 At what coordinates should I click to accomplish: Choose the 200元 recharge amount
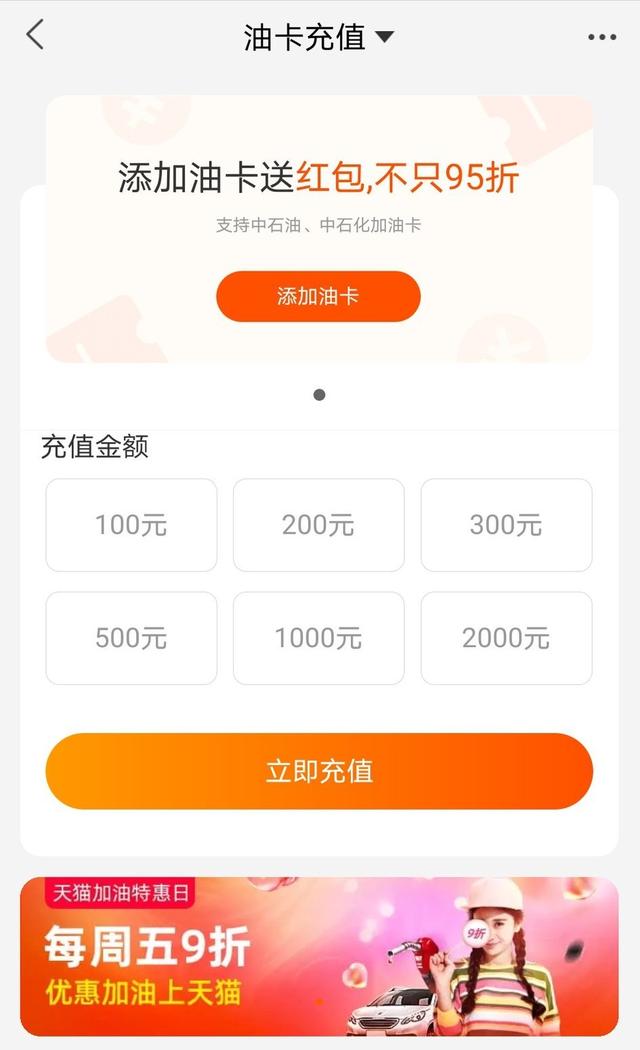point(318,525)
